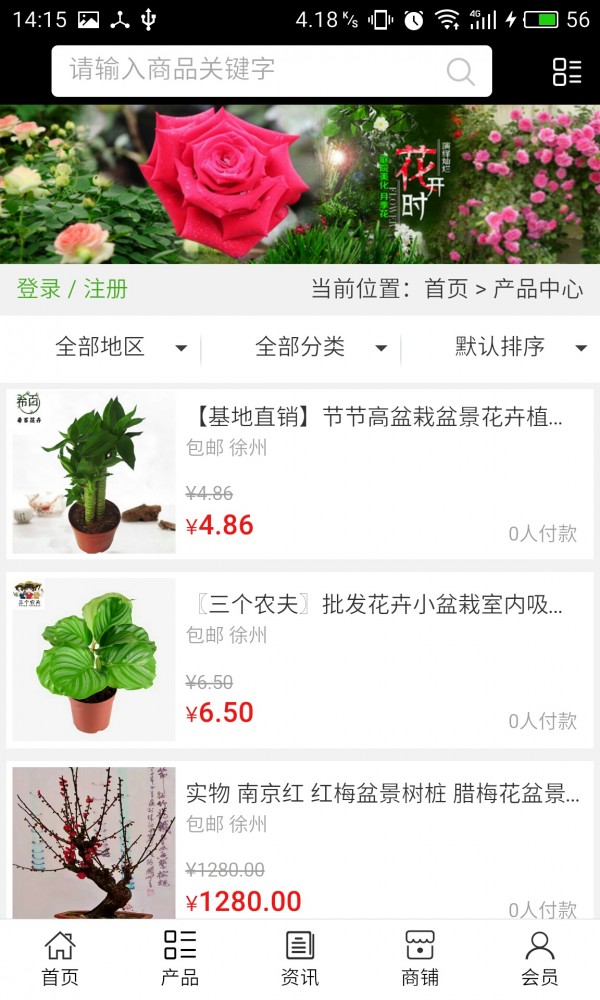This screenshot has width=600, height=1000.
Task: Tap the product keyword search field
Action: click(x=250, y=70)
